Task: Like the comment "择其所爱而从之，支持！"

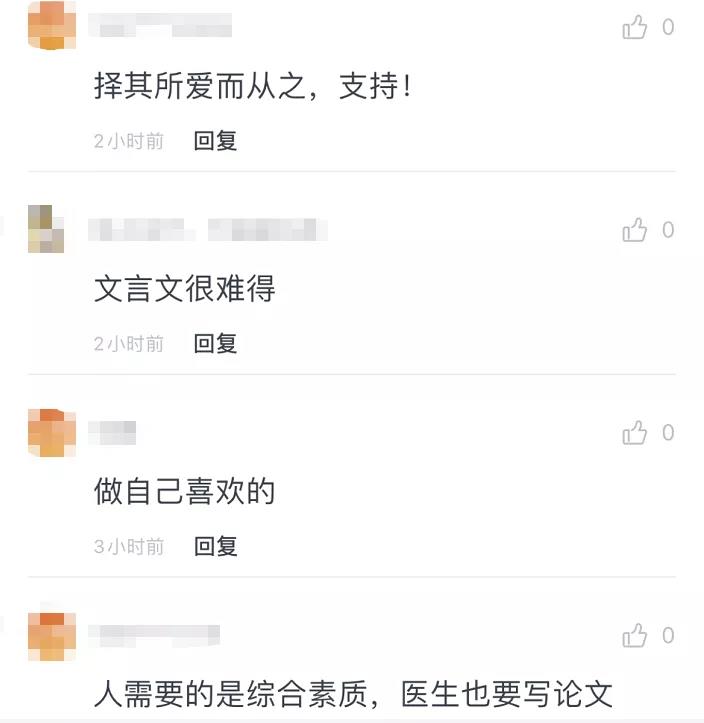Action: [635, 28]
